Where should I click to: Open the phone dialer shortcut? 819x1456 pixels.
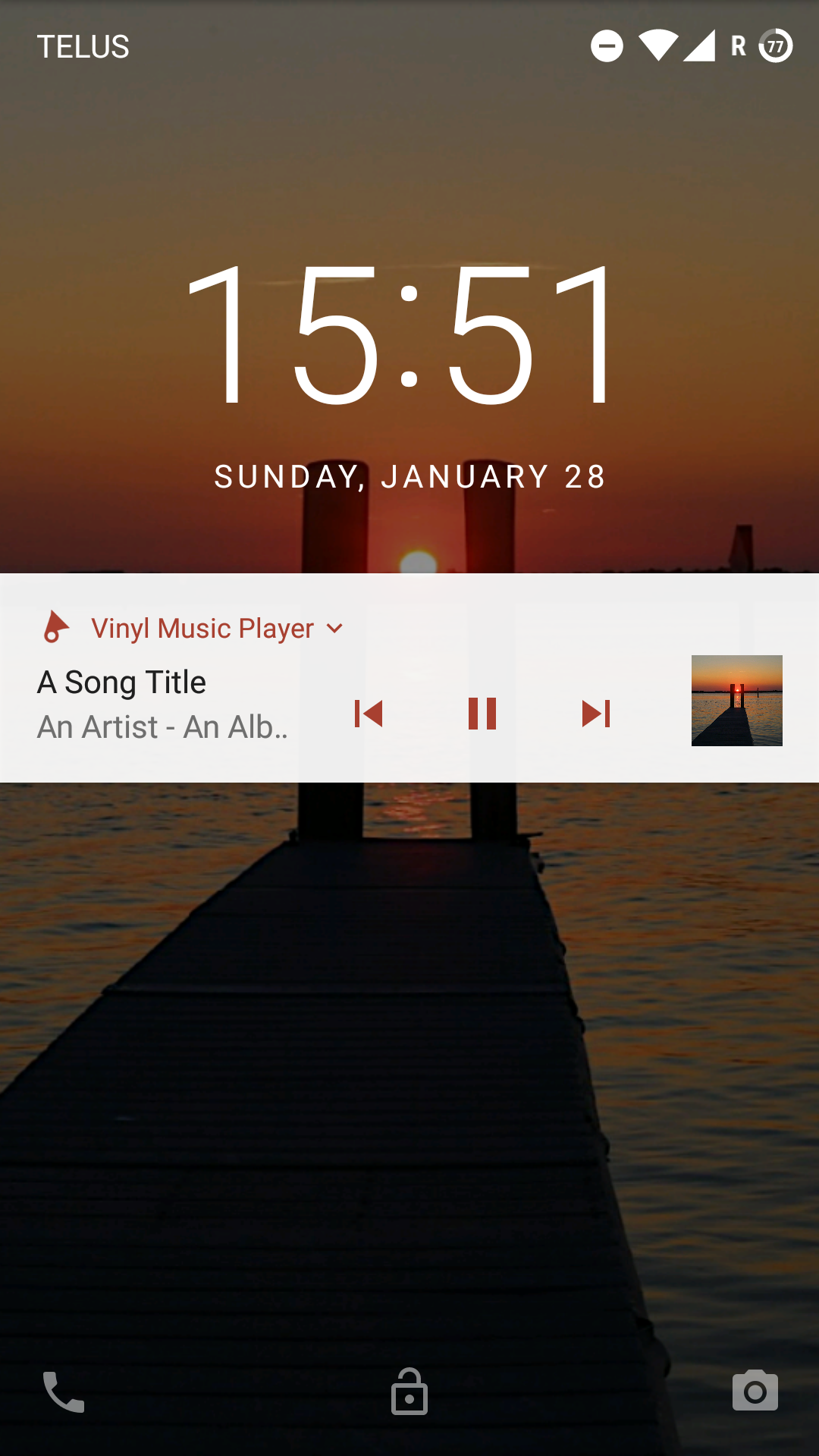click(x=63, y=1392)
